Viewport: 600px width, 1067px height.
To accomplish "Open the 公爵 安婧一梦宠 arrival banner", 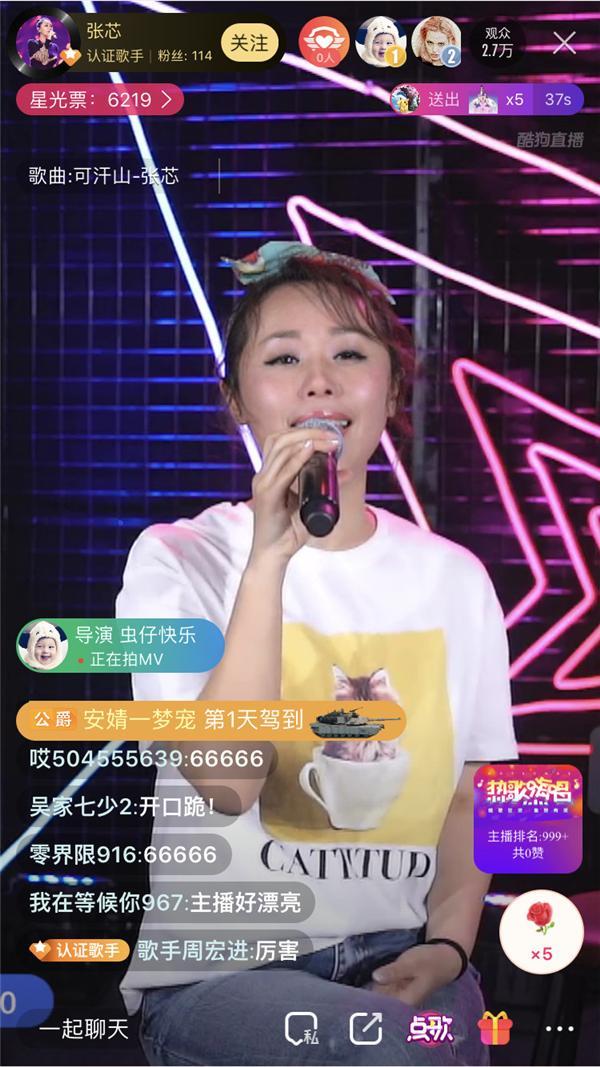I will tap(211, 721).
